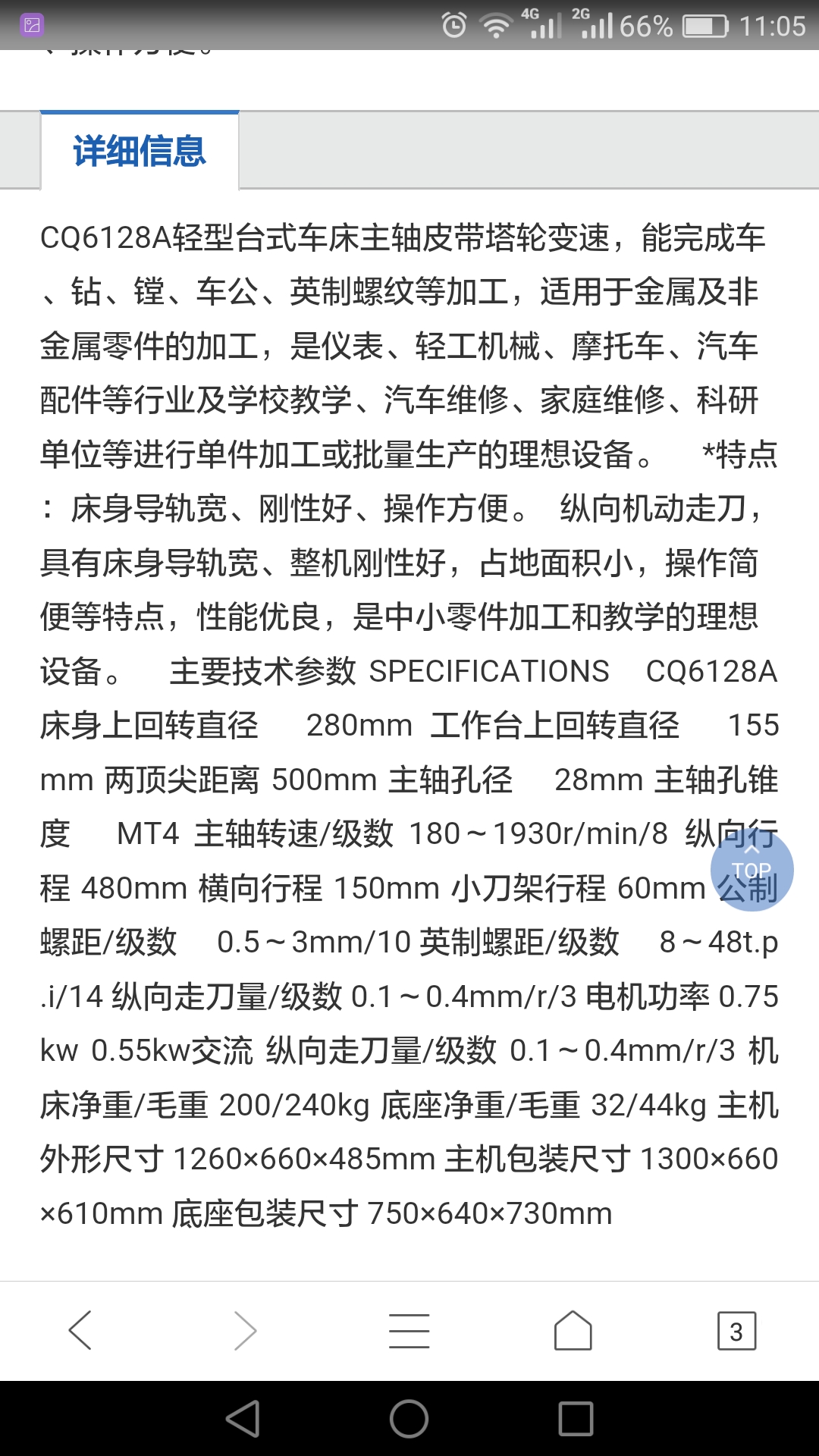
Task: Open the browser home page
Action: (x=573, y=1330)
